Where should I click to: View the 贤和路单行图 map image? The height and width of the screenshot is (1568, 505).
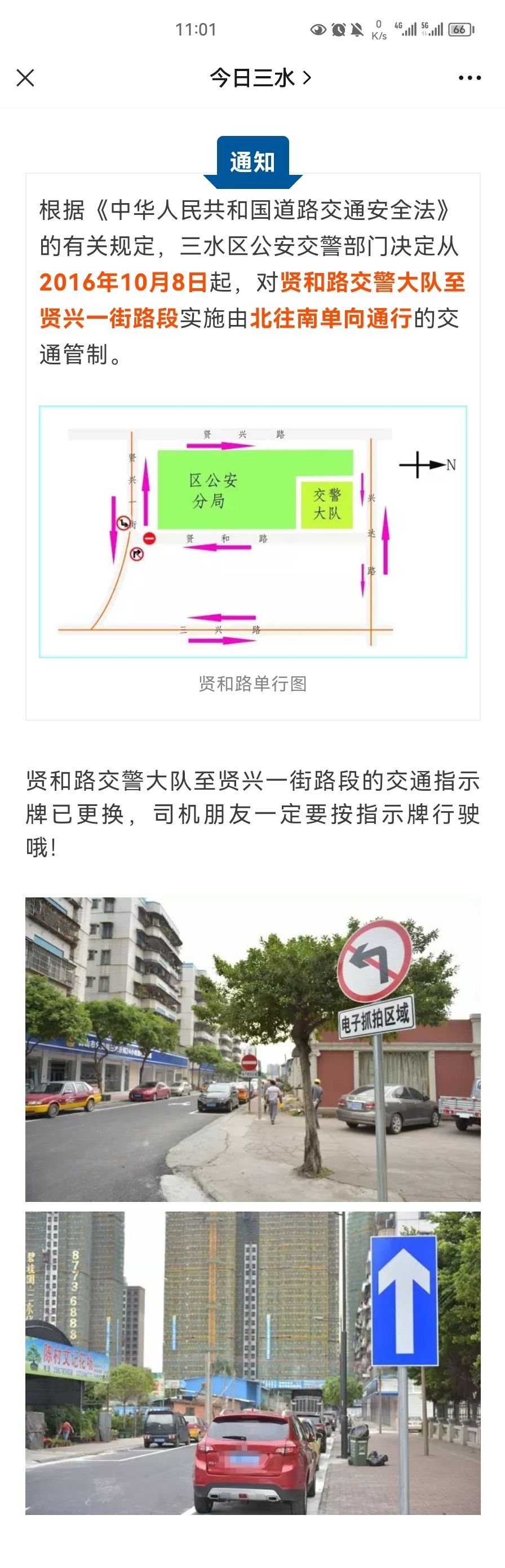click(x=252, y=531)
